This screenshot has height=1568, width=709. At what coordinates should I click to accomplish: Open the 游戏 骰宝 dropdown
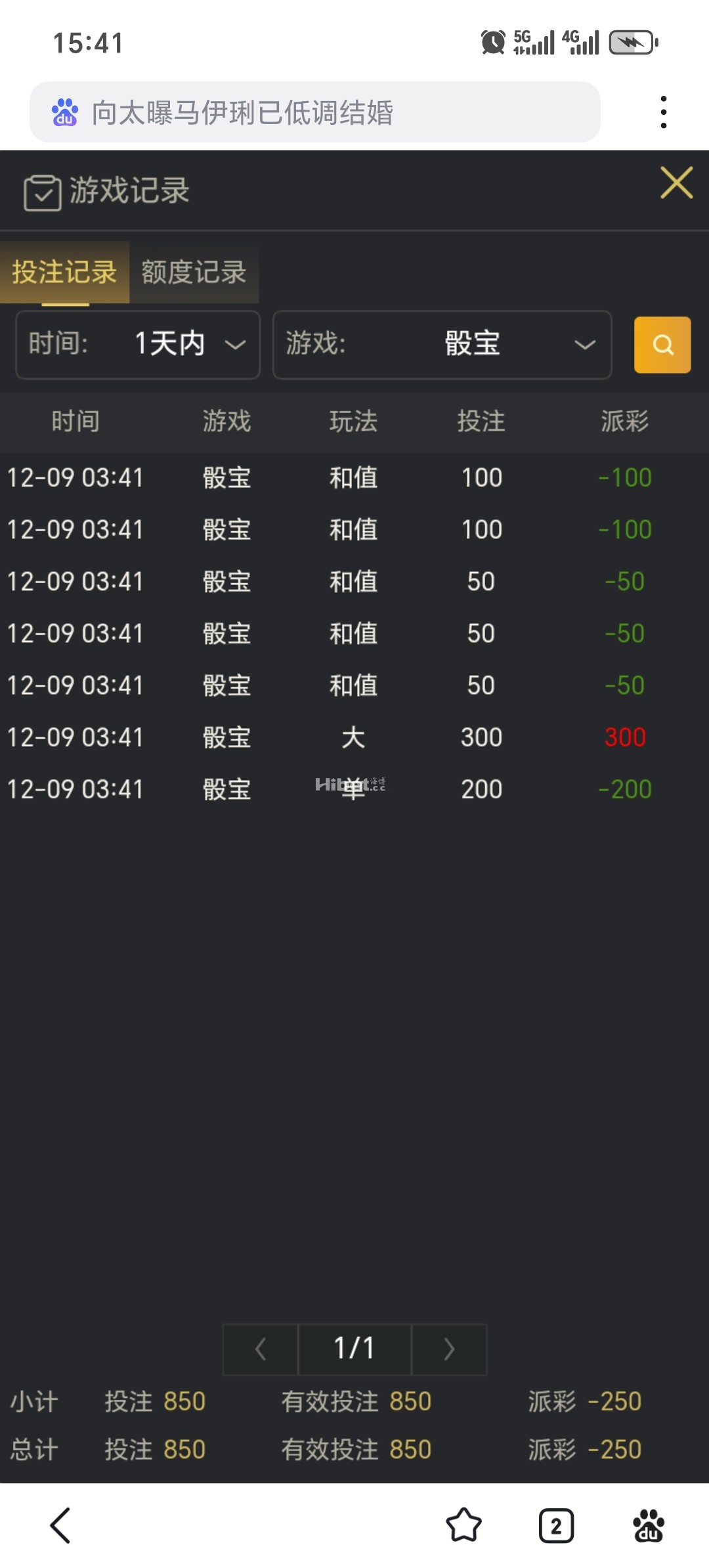pyautogui.click(x=441, y=345)
